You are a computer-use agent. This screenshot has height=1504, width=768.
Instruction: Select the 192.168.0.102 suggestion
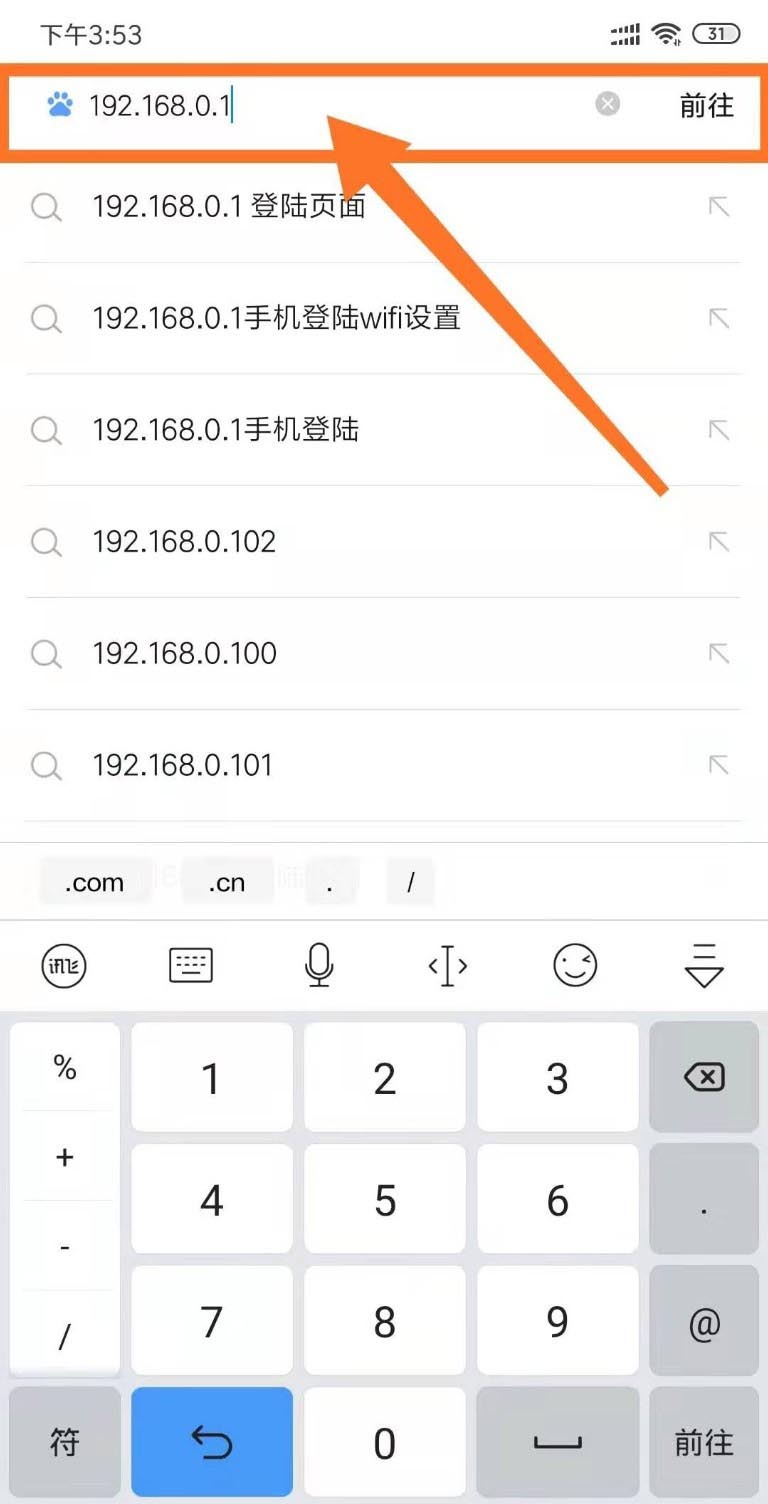[184, 542]
